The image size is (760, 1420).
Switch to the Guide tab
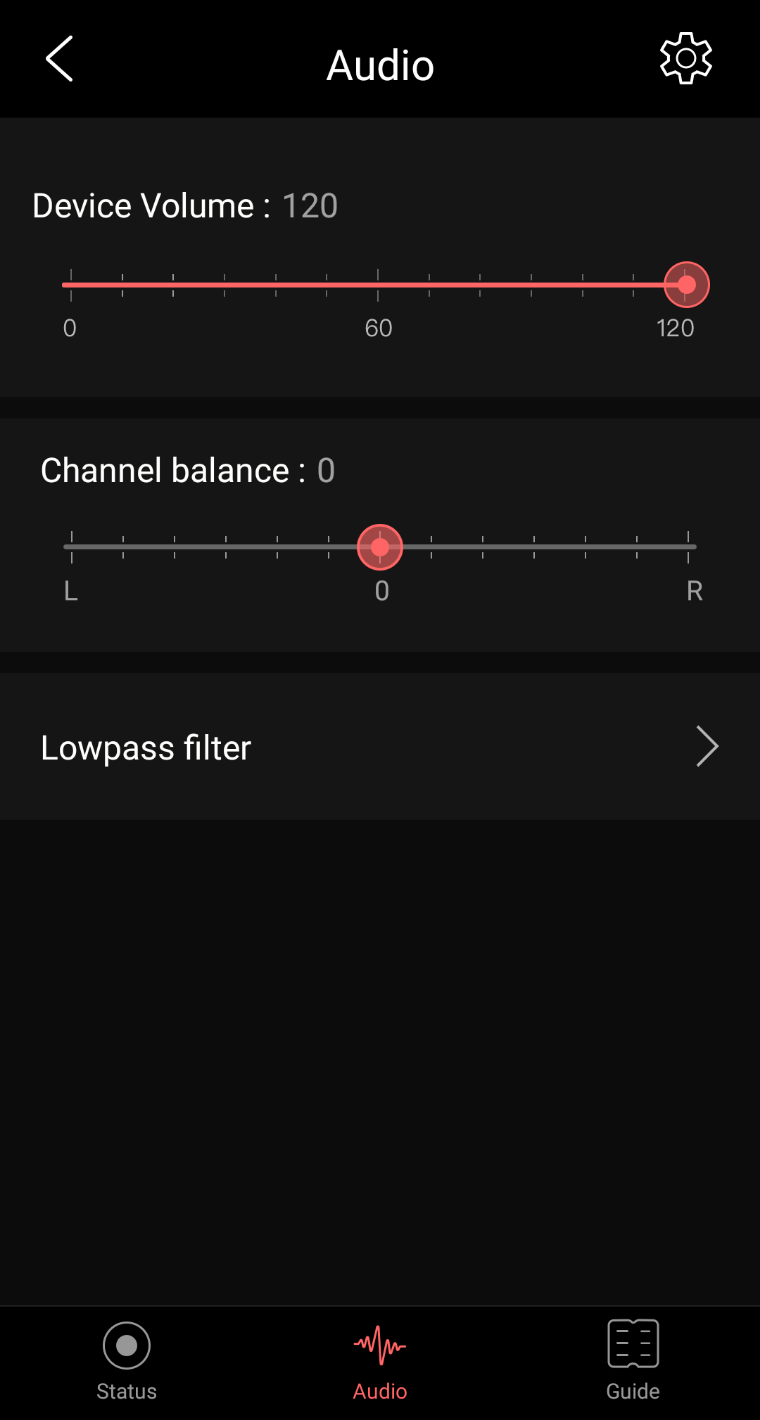click(633, 1361)
